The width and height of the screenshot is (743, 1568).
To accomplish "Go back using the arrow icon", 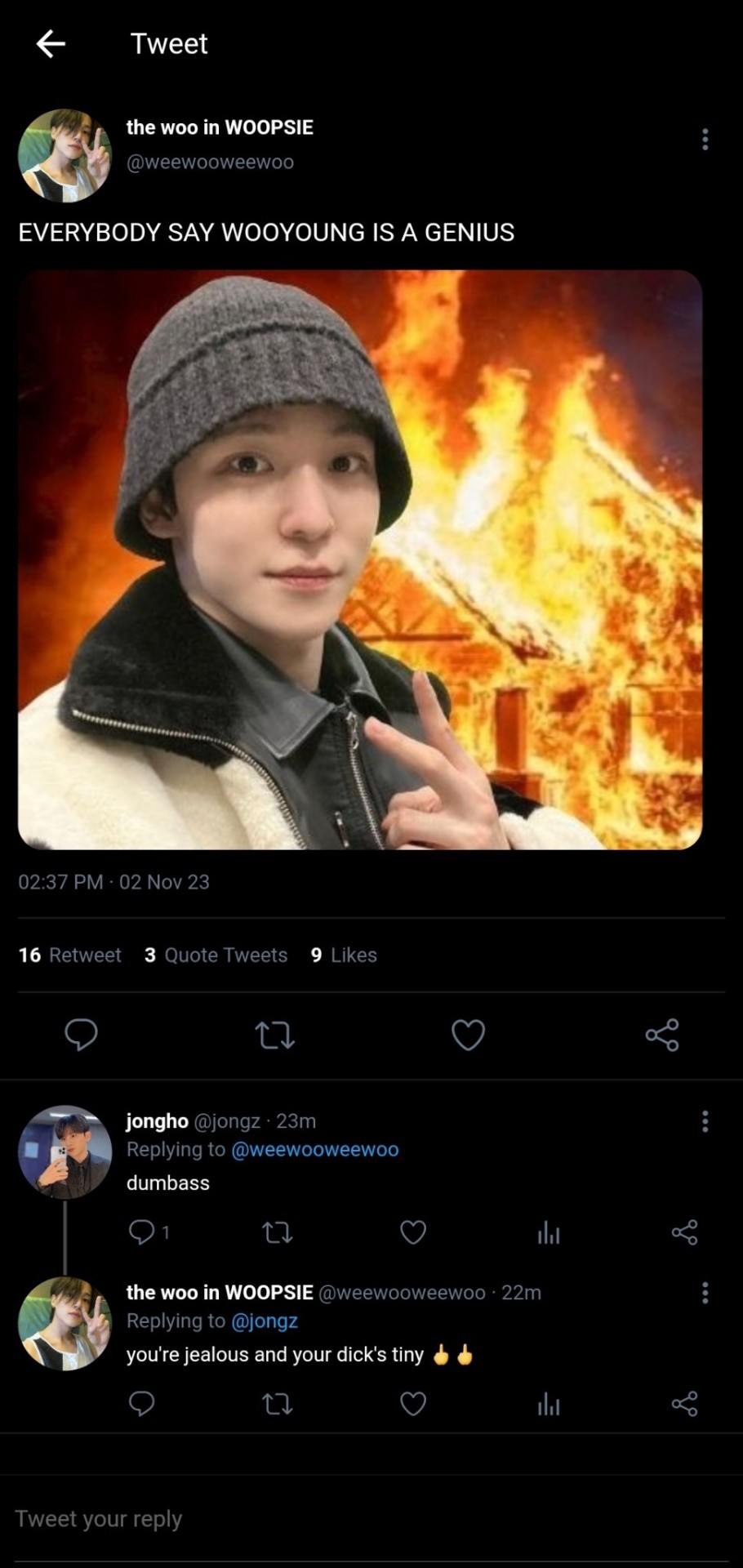I will click(51, 44).
